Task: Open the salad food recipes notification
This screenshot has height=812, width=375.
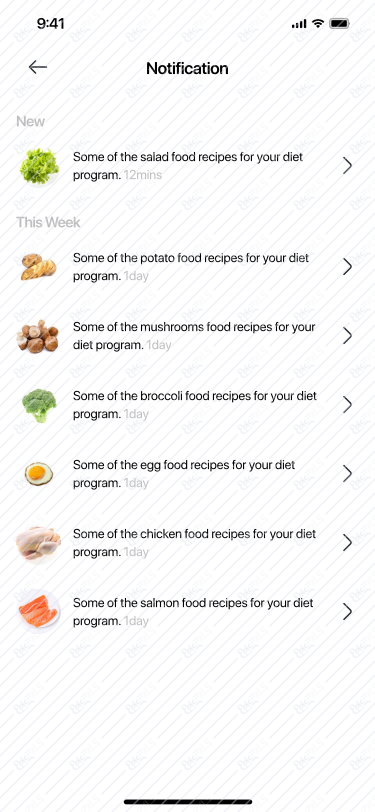Action: point(188,166)
